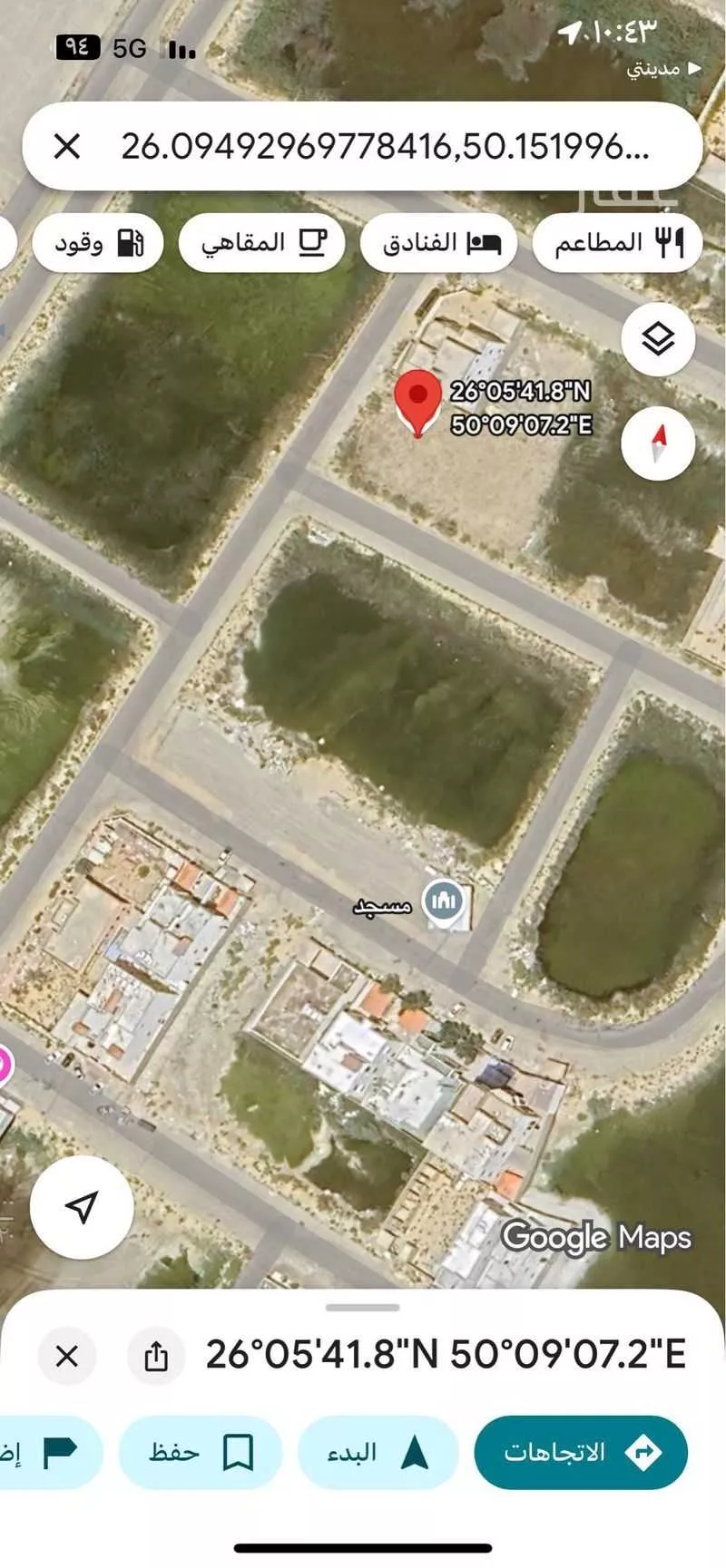726x1568 pixels.
Task: Open the مسجد mosque marker
Action: 444,901
